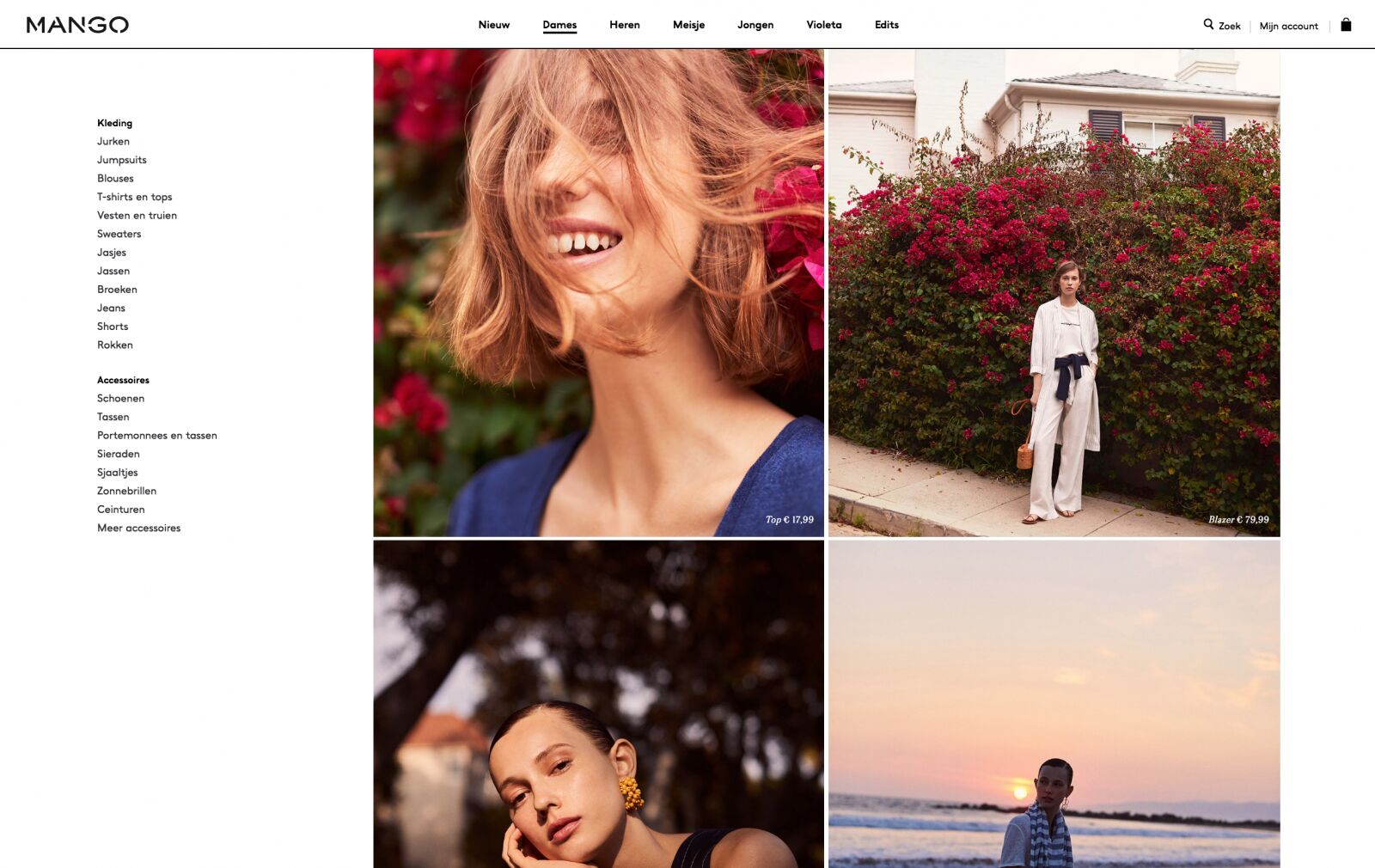This screenshot has width=1375, height=868.
Task: Open the Jumpsuits category
Action: point(122,160)
